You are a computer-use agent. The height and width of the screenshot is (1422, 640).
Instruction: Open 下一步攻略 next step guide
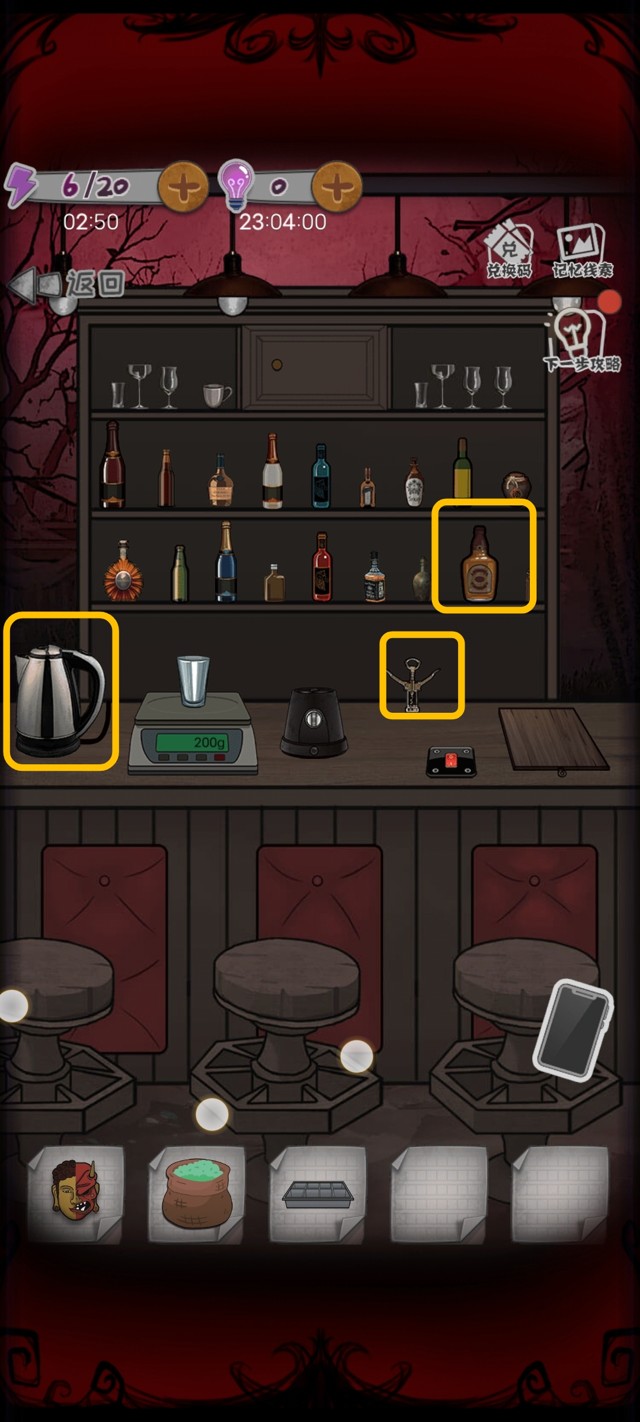coord(581,340)
